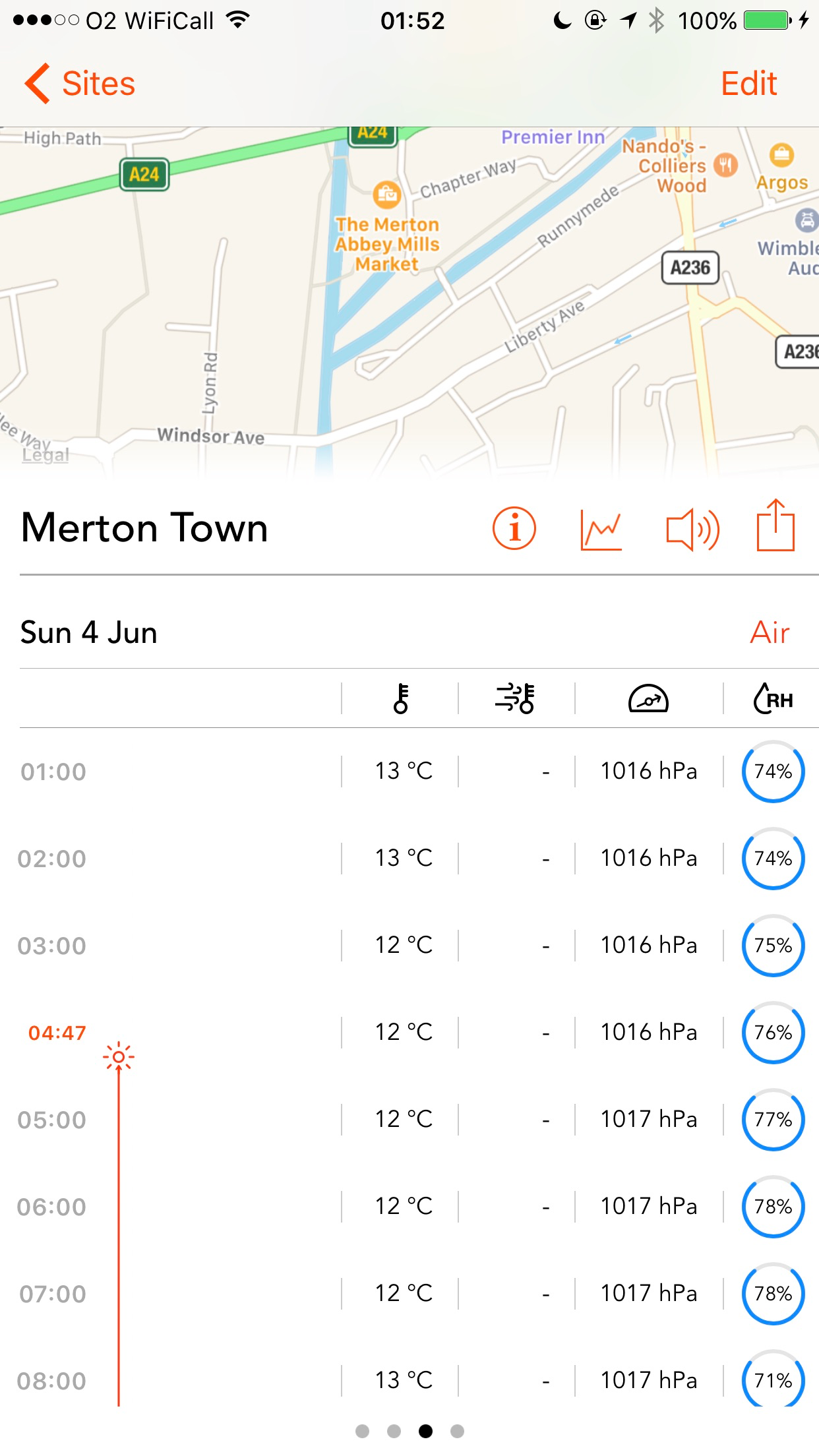This screenshot has height=1456, width=819.
Task: Tap Edit in the navigation bar
Action: [x=748, y=84]
